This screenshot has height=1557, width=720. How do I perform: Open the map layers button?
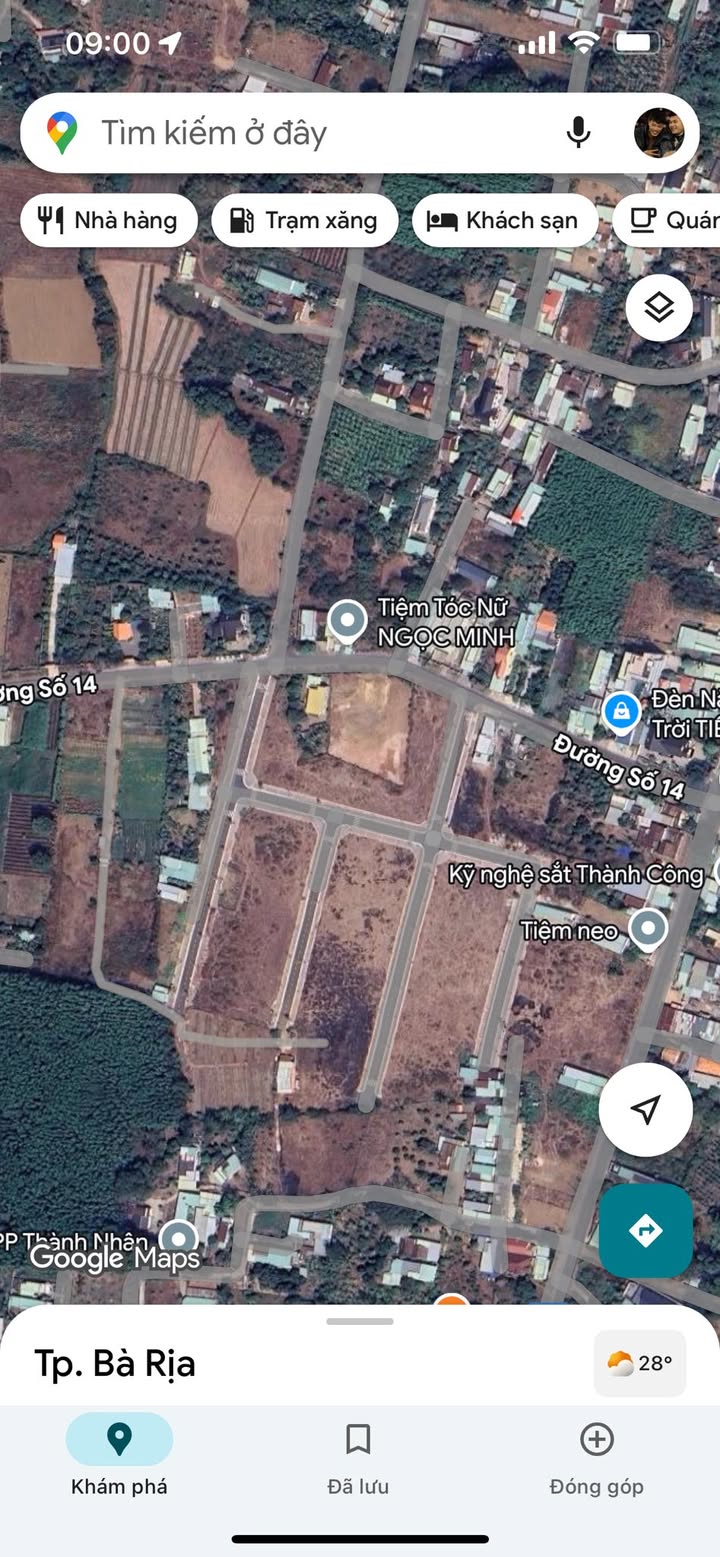[x=659, y=308]
